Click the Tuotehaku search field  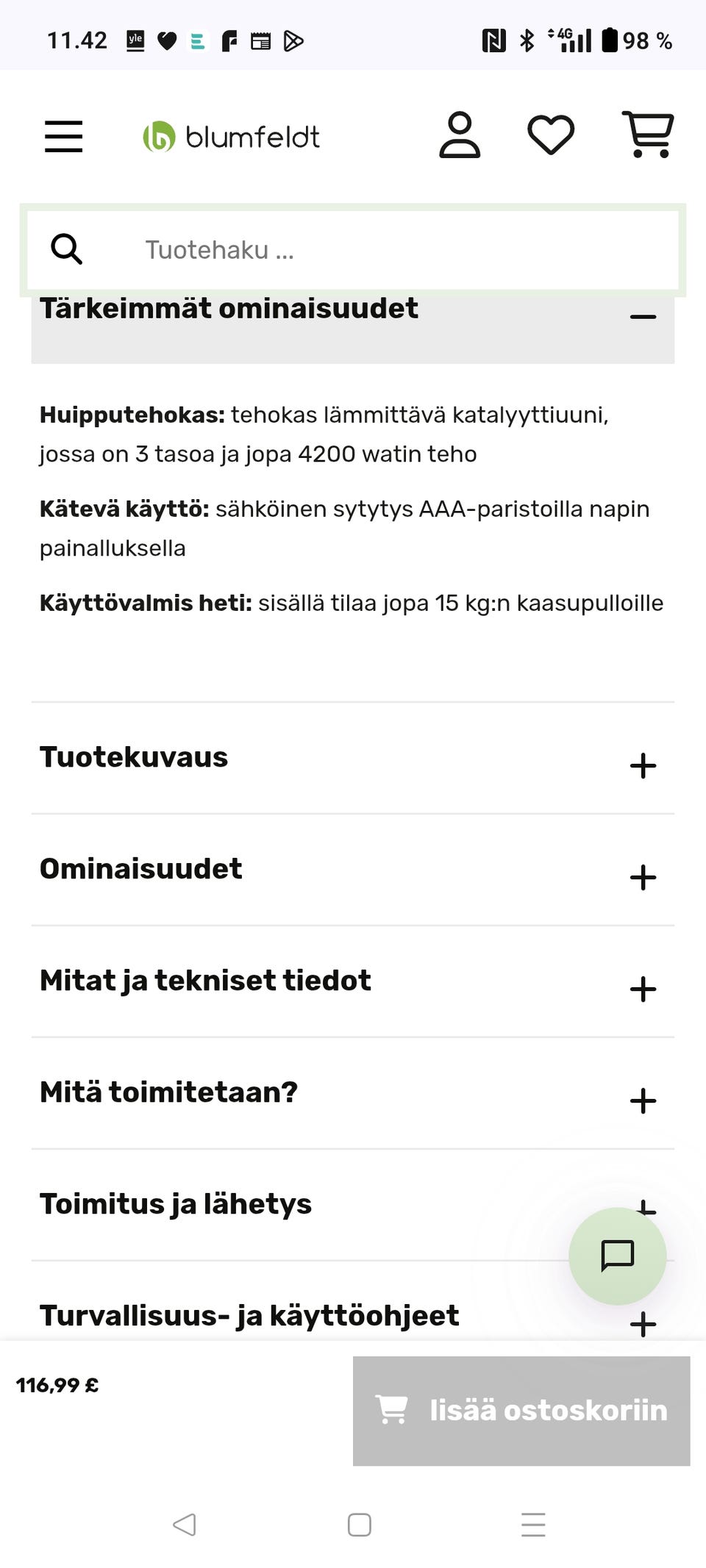(x=331, y=250)
